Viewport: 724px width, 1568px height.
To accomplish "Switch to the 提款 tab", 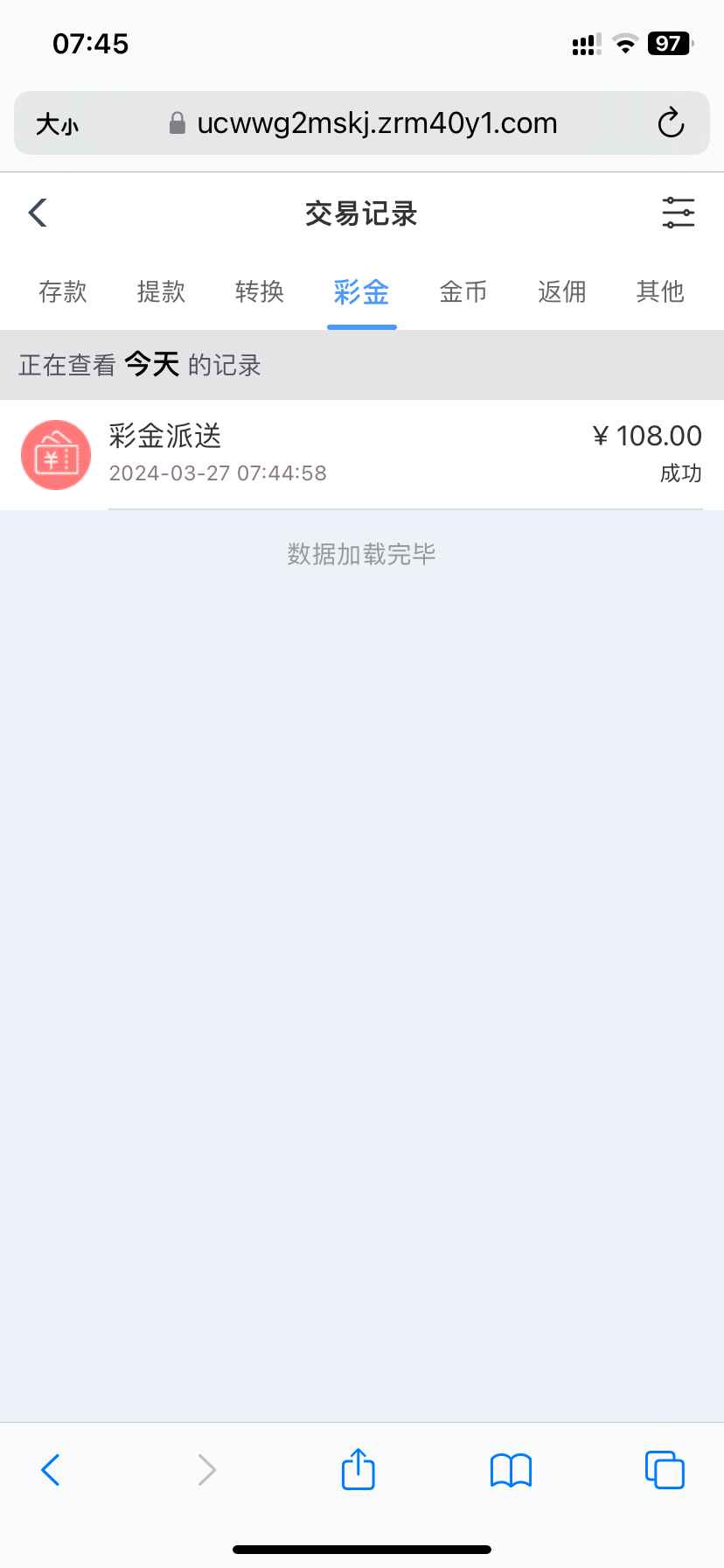I will coord(161,292).
